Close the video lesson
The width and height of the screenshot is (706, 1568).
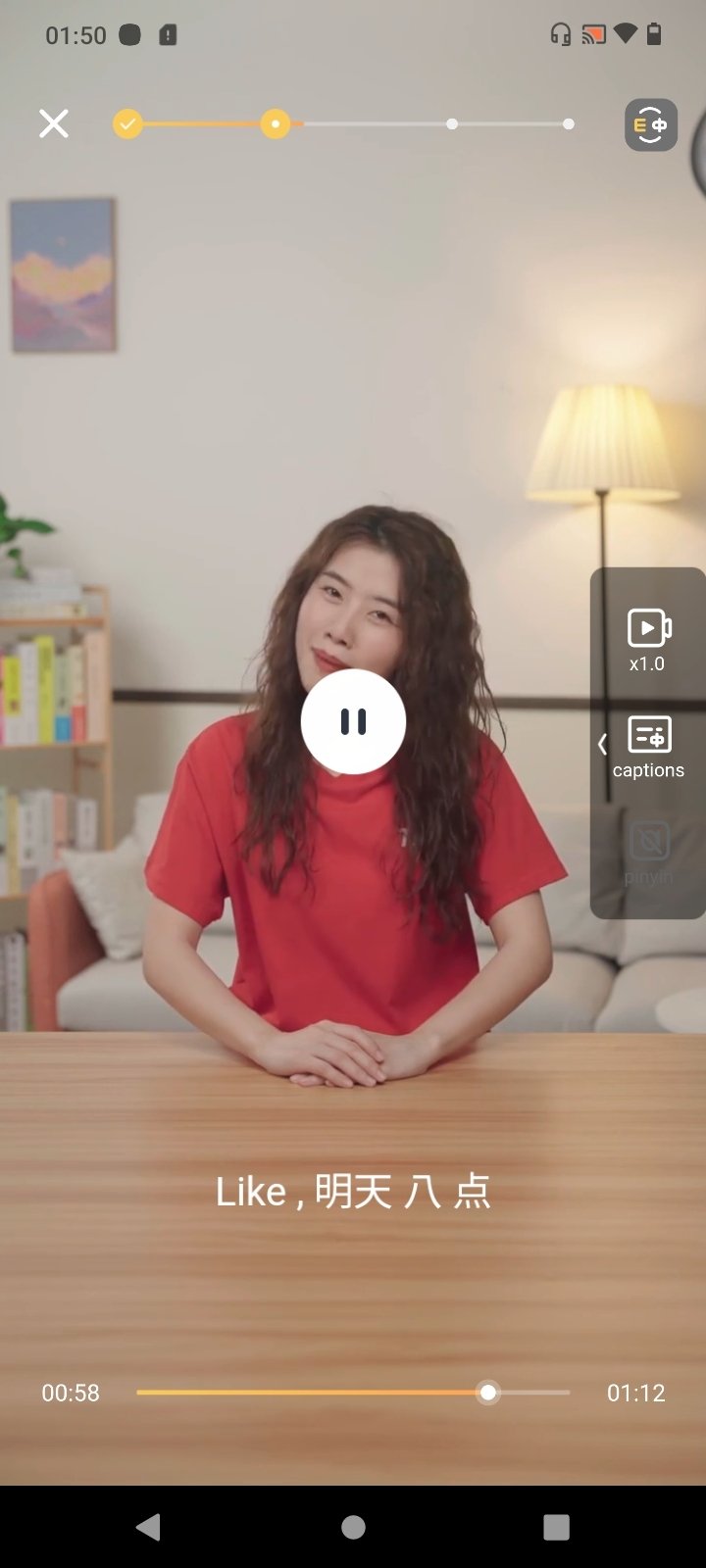point(54,123)
